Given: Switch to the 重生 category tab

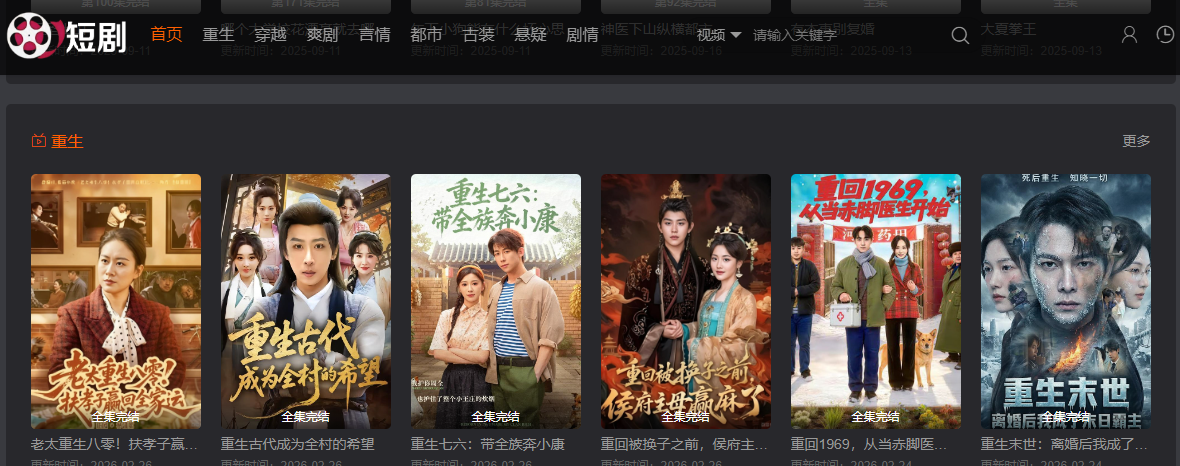Looking at the screenshot, I should 218,35.
